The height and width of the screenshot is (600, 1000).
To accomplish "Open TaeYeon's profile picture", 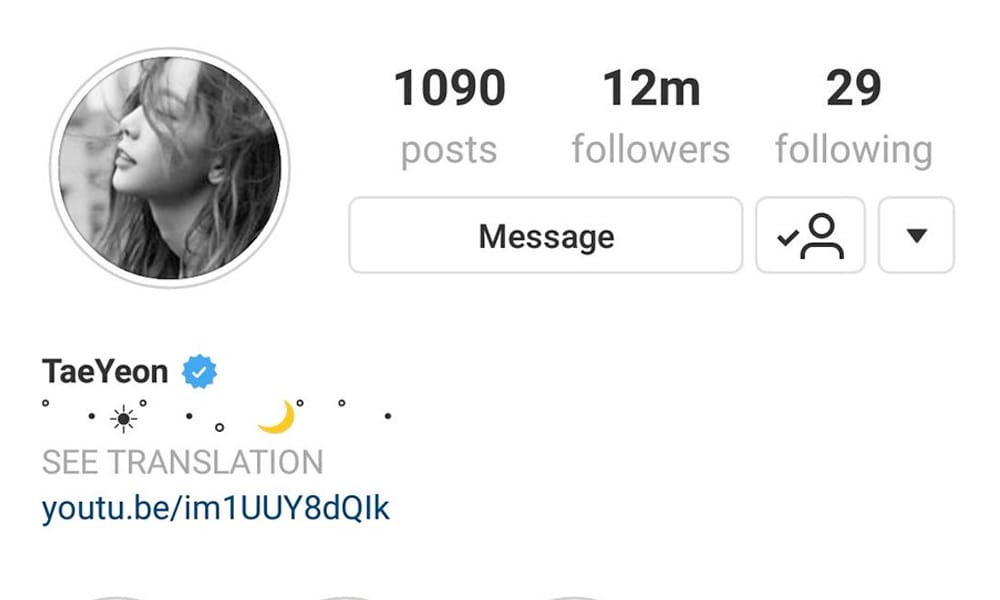I will point(169,167).
